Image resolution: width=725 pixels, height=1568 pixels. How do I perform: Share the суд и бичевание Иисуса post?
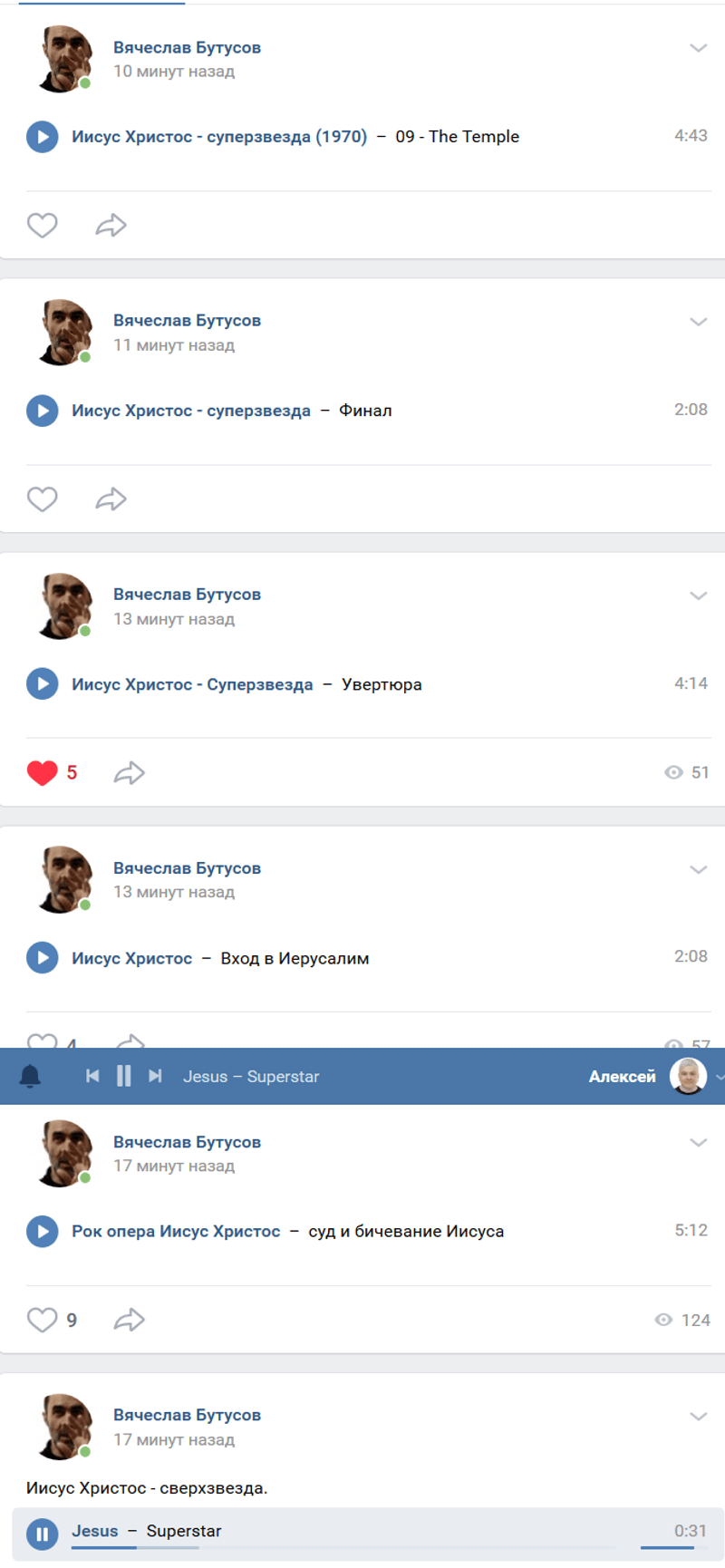pyautogui.click(x=129, y=1320)
